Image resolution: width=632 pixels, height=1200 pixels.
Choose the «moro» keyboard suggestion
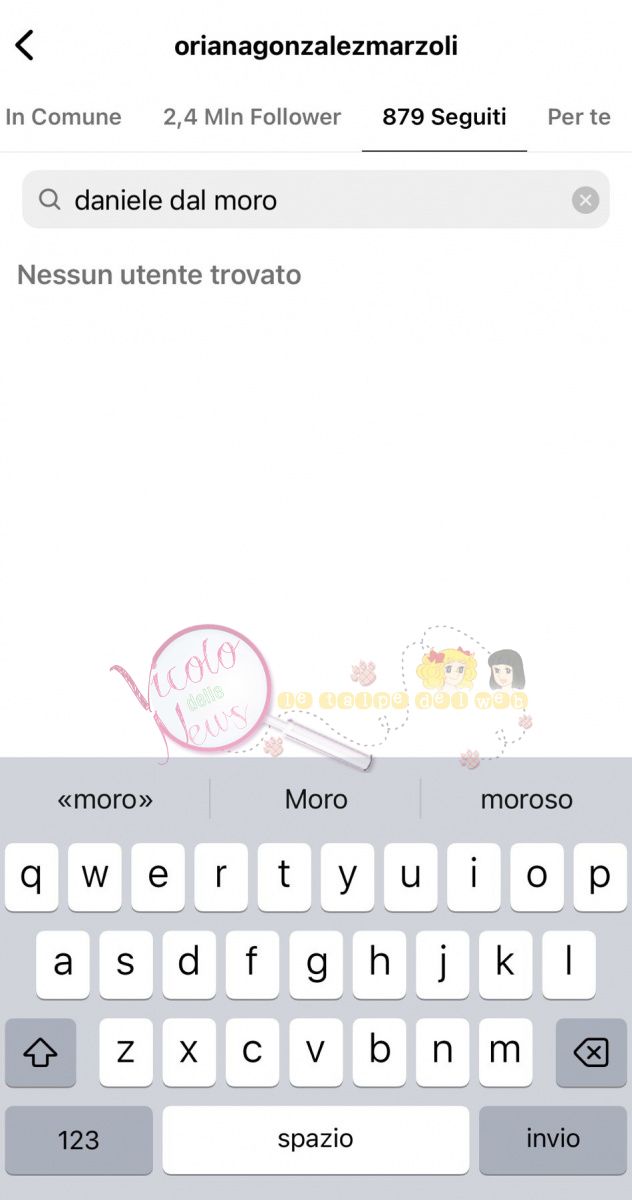pyautogui.click(x=105, y=799)
